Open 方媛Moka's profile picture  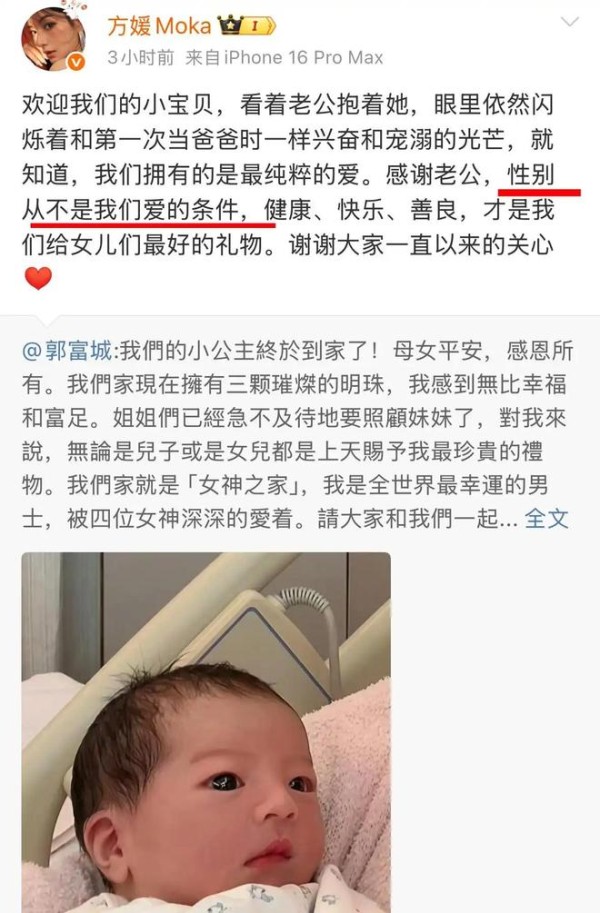click(52, 39)
